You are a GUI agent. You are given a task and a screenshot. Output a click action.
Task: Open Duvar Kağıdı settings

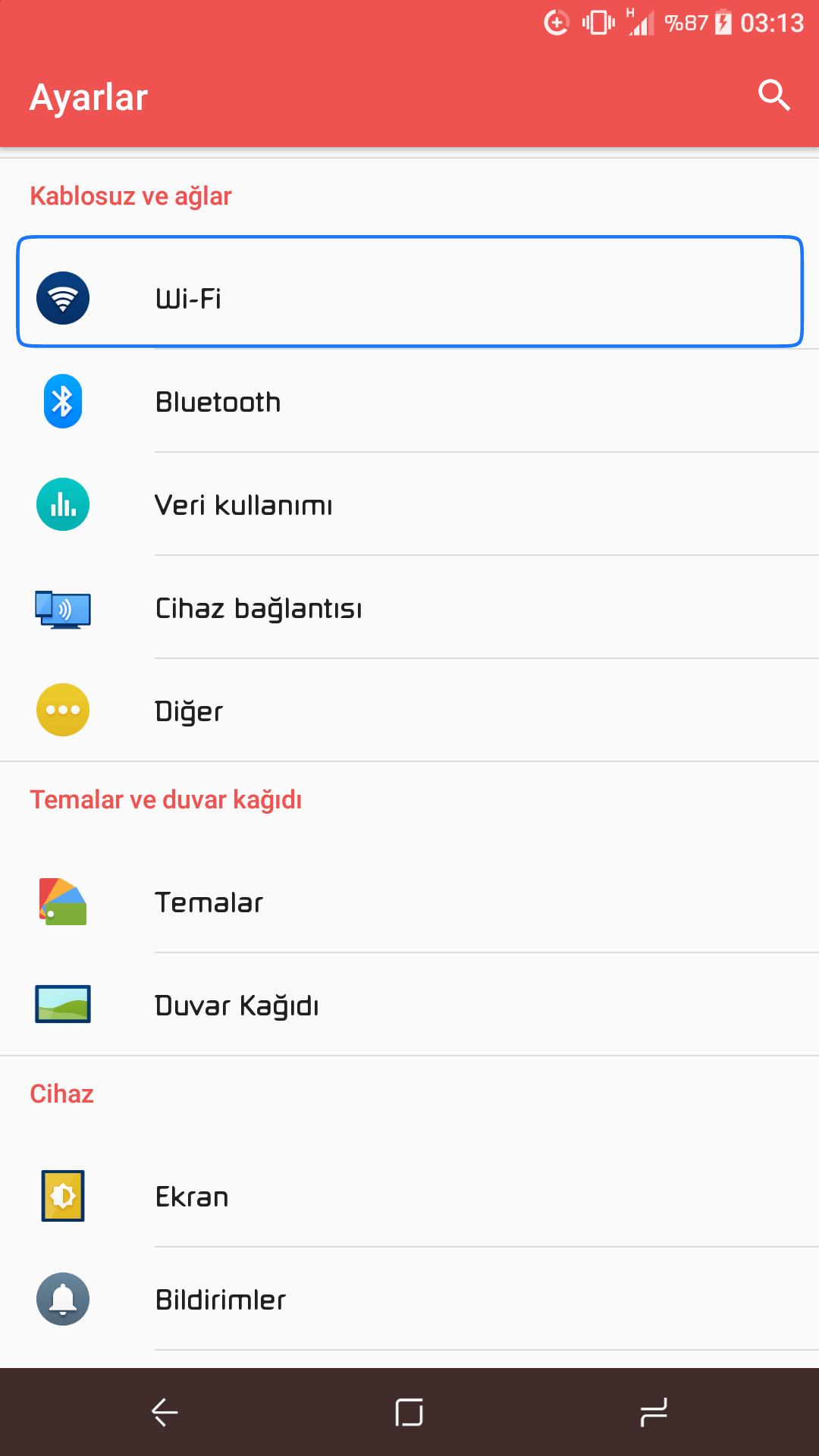(409, 1005)
